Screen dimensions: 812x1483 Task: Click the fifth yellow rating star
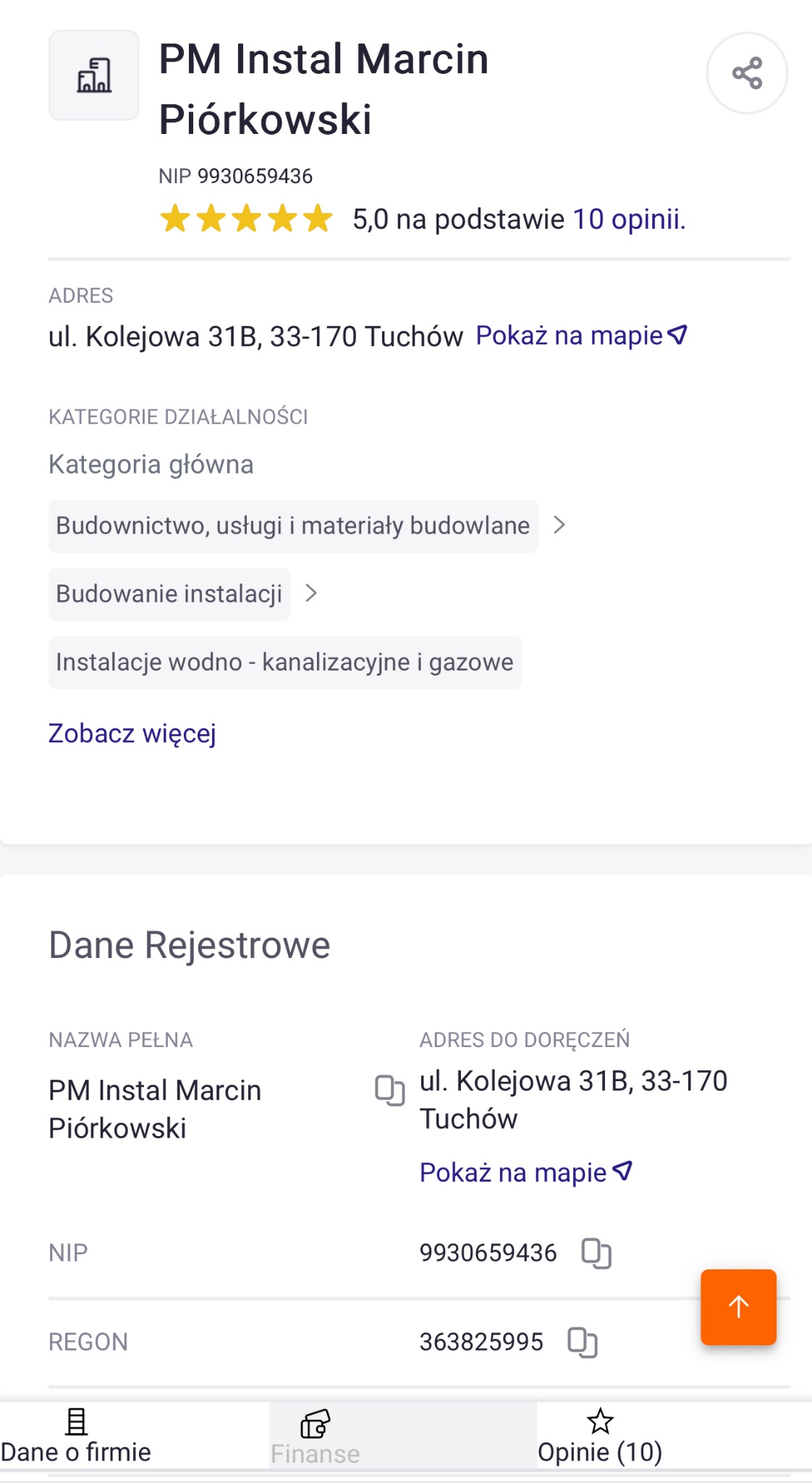pyautogui.click(x=316, y=217)
